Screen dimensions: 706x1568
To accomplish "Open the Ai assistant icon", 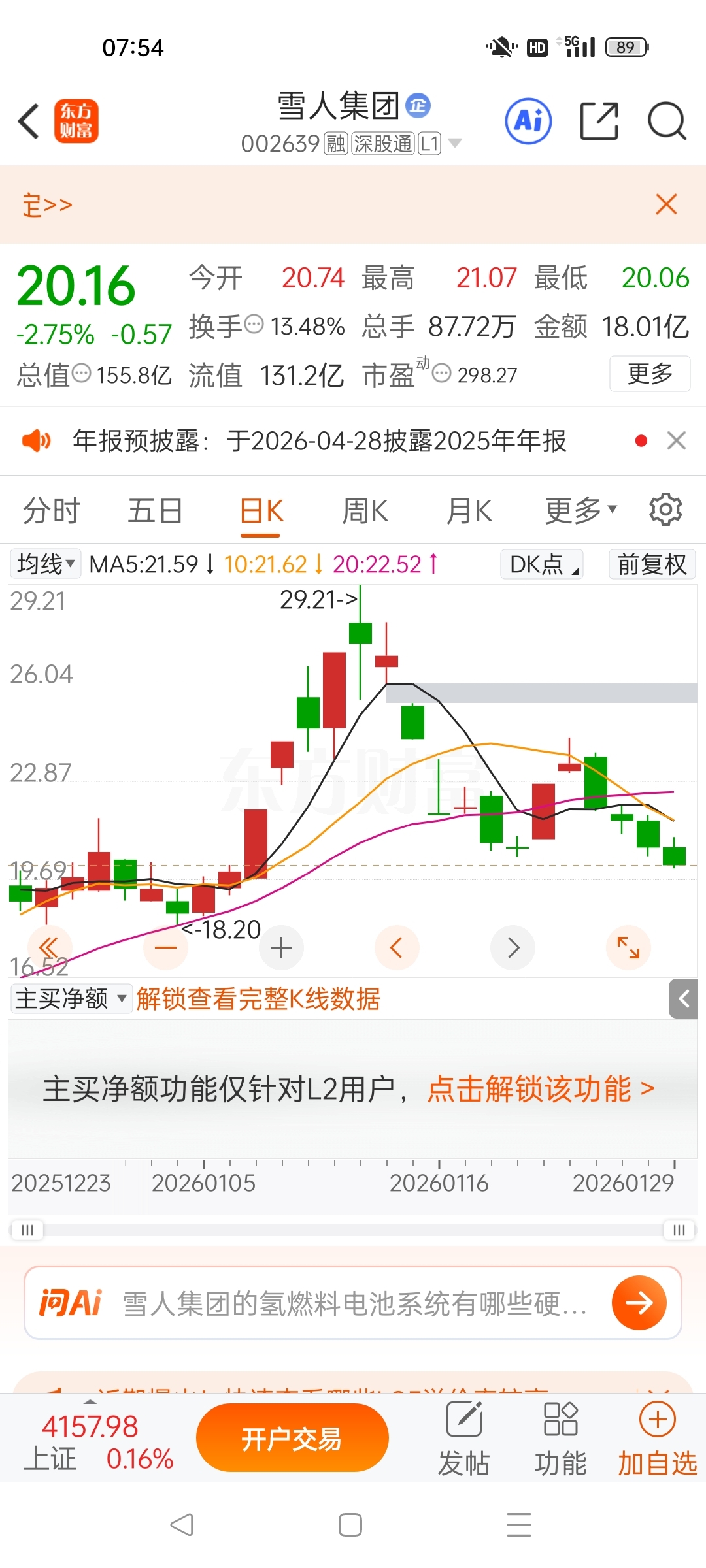I will (528, 122).
